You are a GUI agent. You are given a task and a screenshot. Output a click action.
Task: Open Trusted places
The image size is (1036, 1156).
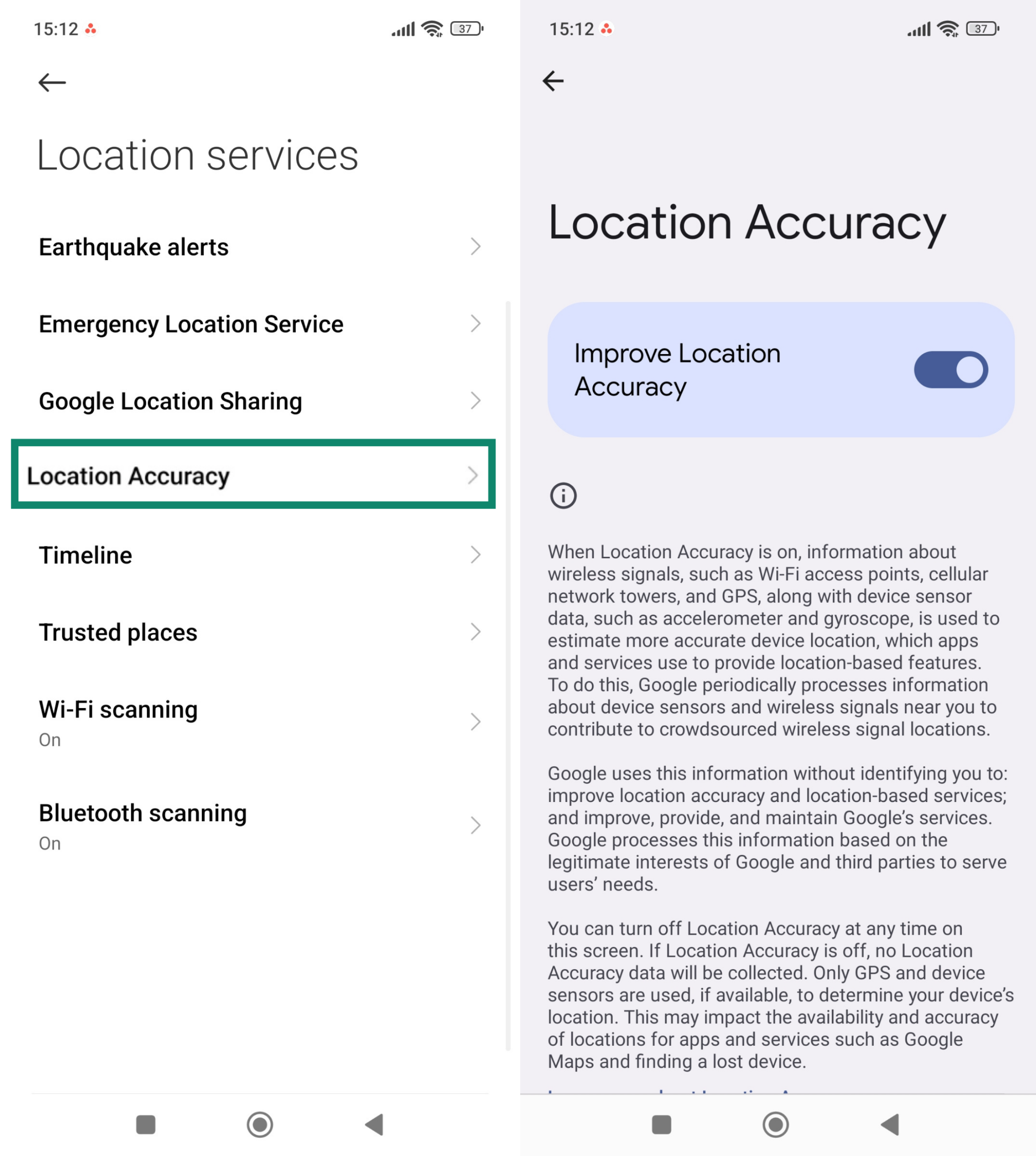point(259,632)
